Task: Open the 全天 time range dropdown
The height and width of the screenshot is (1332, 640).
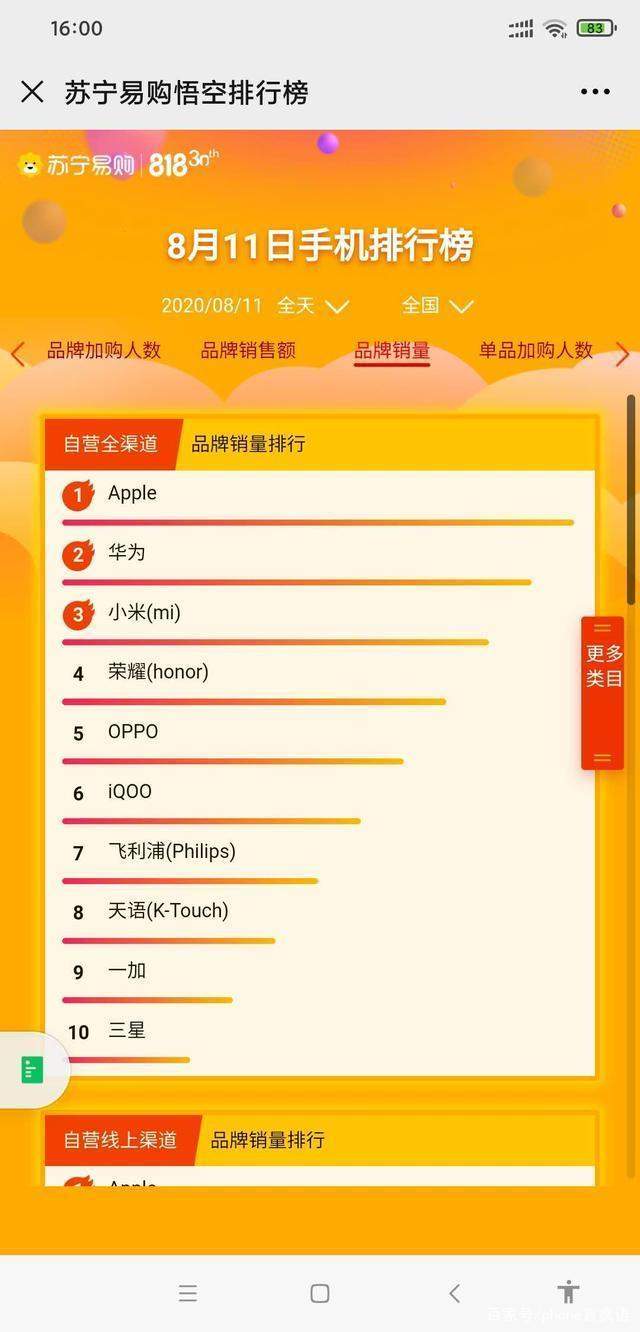Action: click(313, 305)
